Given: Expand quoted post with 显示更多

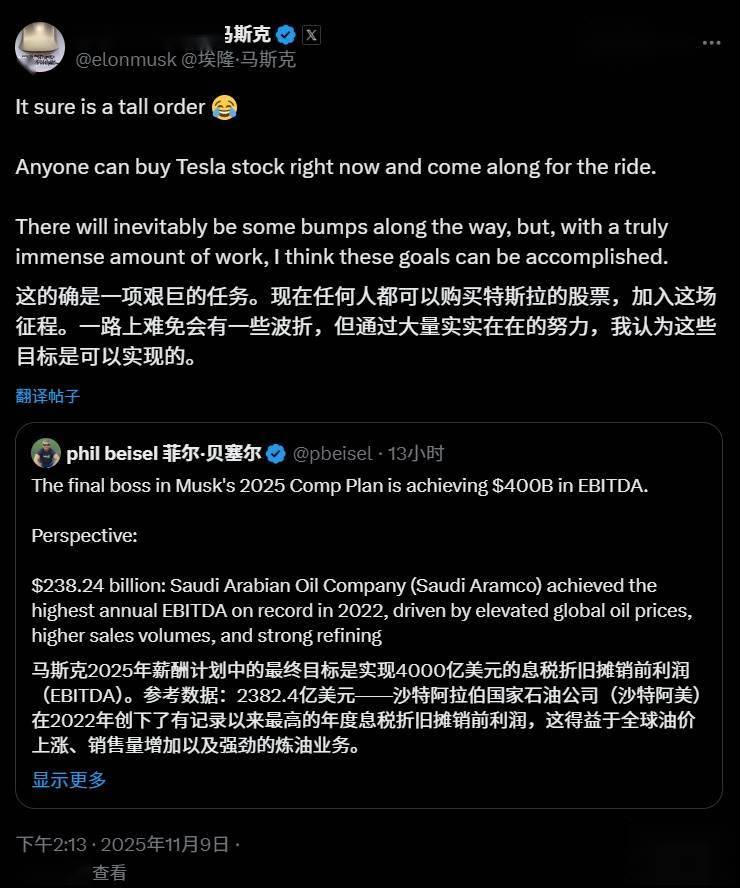Looking at the screenshot, I should coord(69,780).
